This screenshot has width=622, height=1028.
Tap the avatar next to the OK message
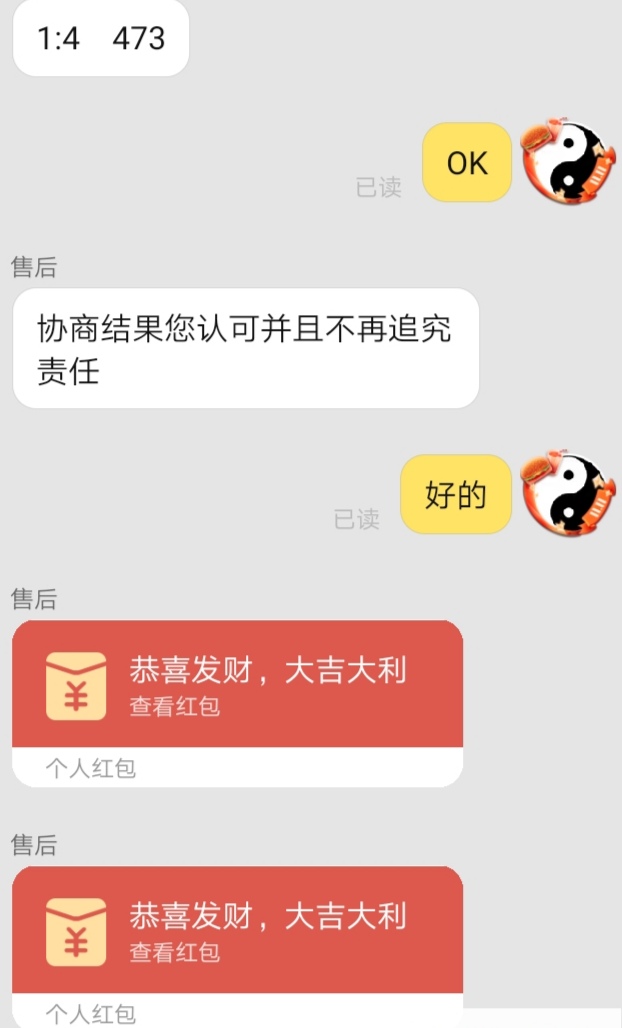point(568,161)
